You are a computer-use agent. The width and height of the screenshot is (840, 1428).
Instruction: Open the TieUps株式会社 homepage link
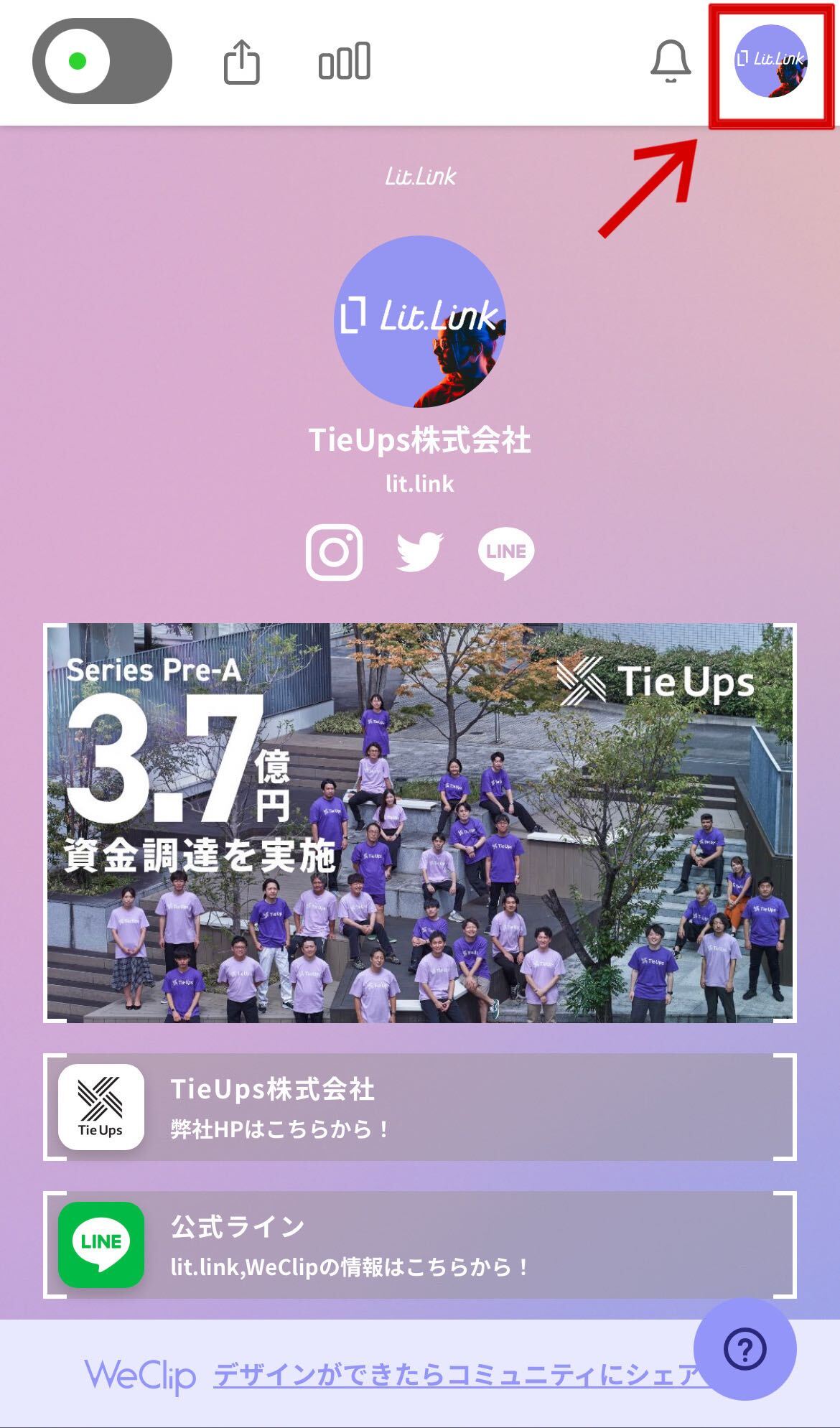tap(420, 1107)
